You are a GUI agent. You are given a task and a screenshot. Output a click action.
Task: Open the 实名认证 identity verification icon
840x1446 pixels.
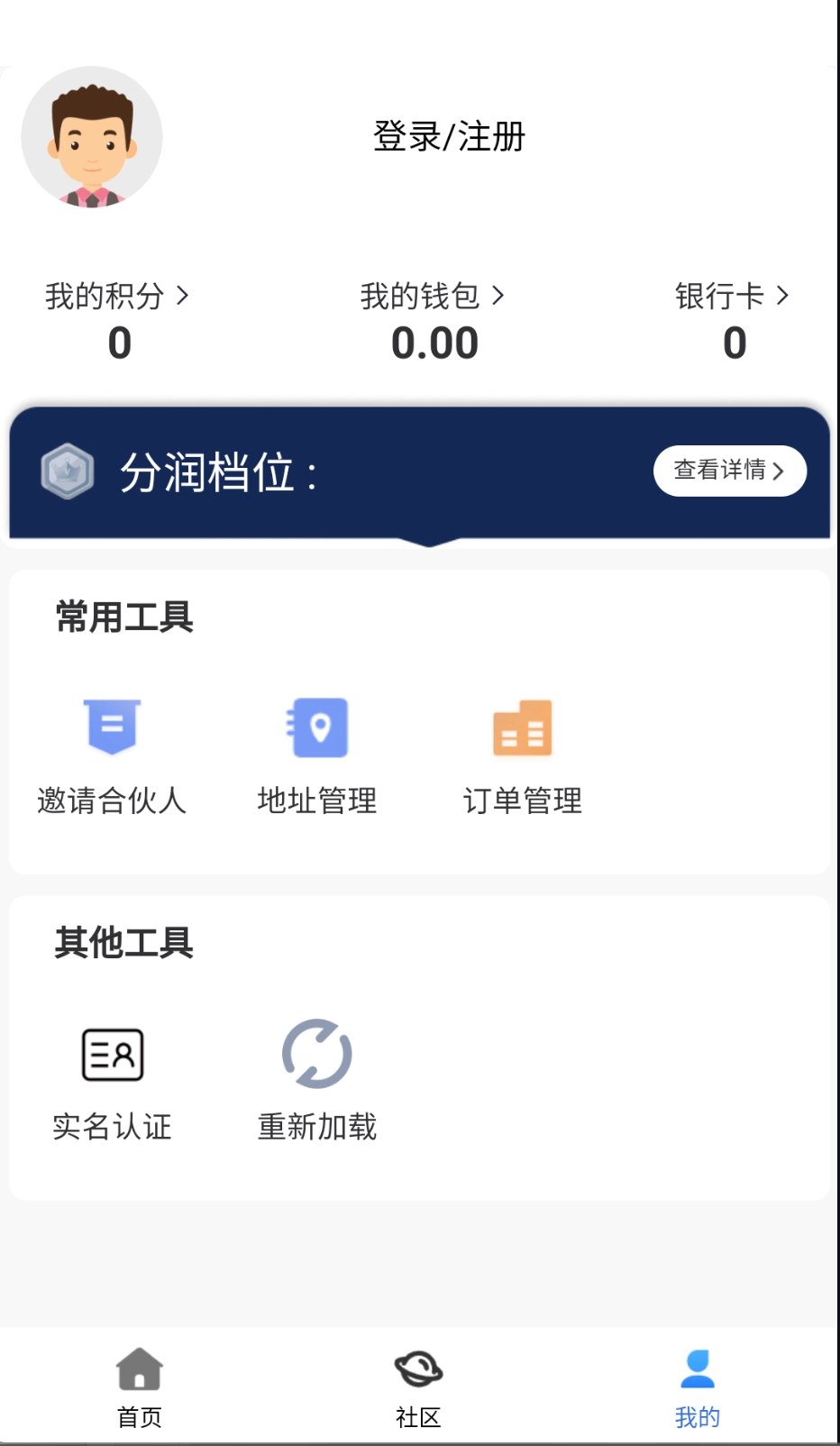click(114, 1053)
